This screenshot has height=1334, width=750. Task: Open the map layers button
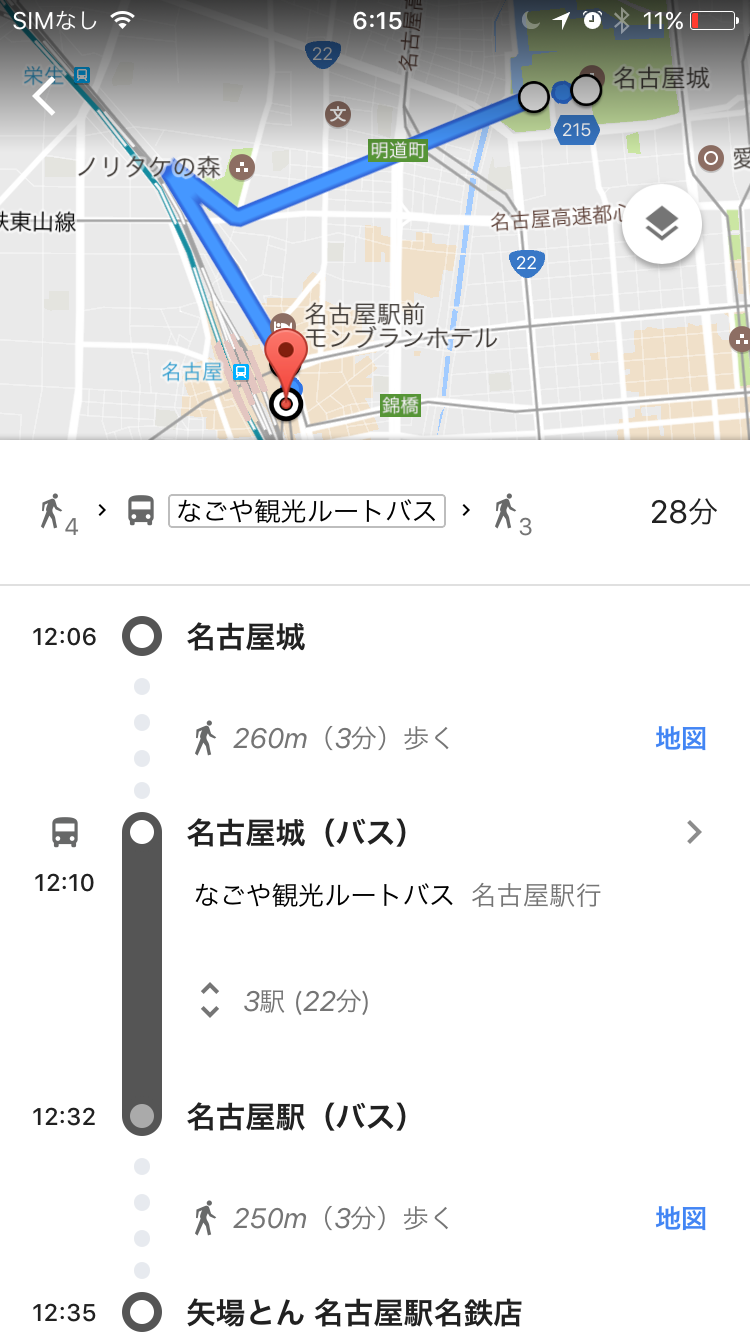coord(662,225)
